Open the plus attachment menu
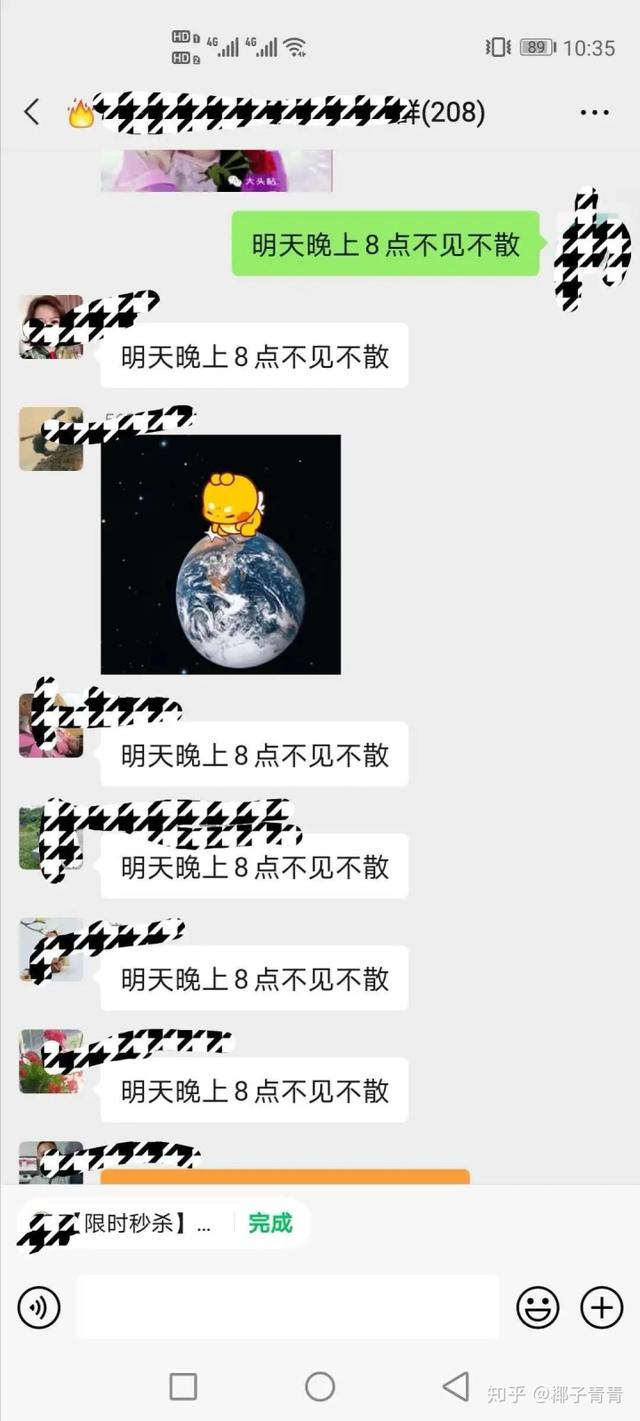 coord(602,1307)
